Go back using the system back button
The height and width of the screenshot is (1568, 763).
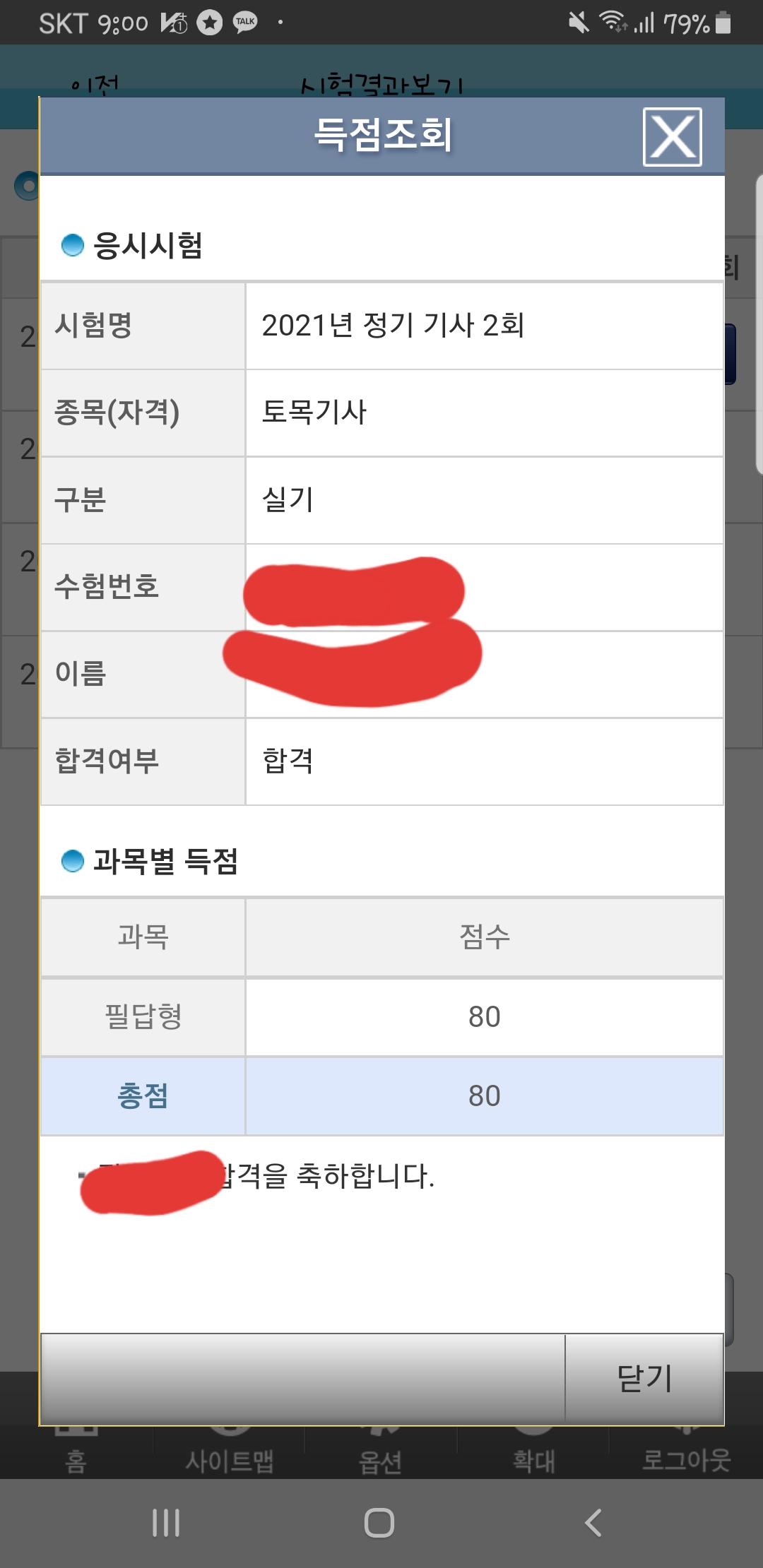coord(593,1523)
